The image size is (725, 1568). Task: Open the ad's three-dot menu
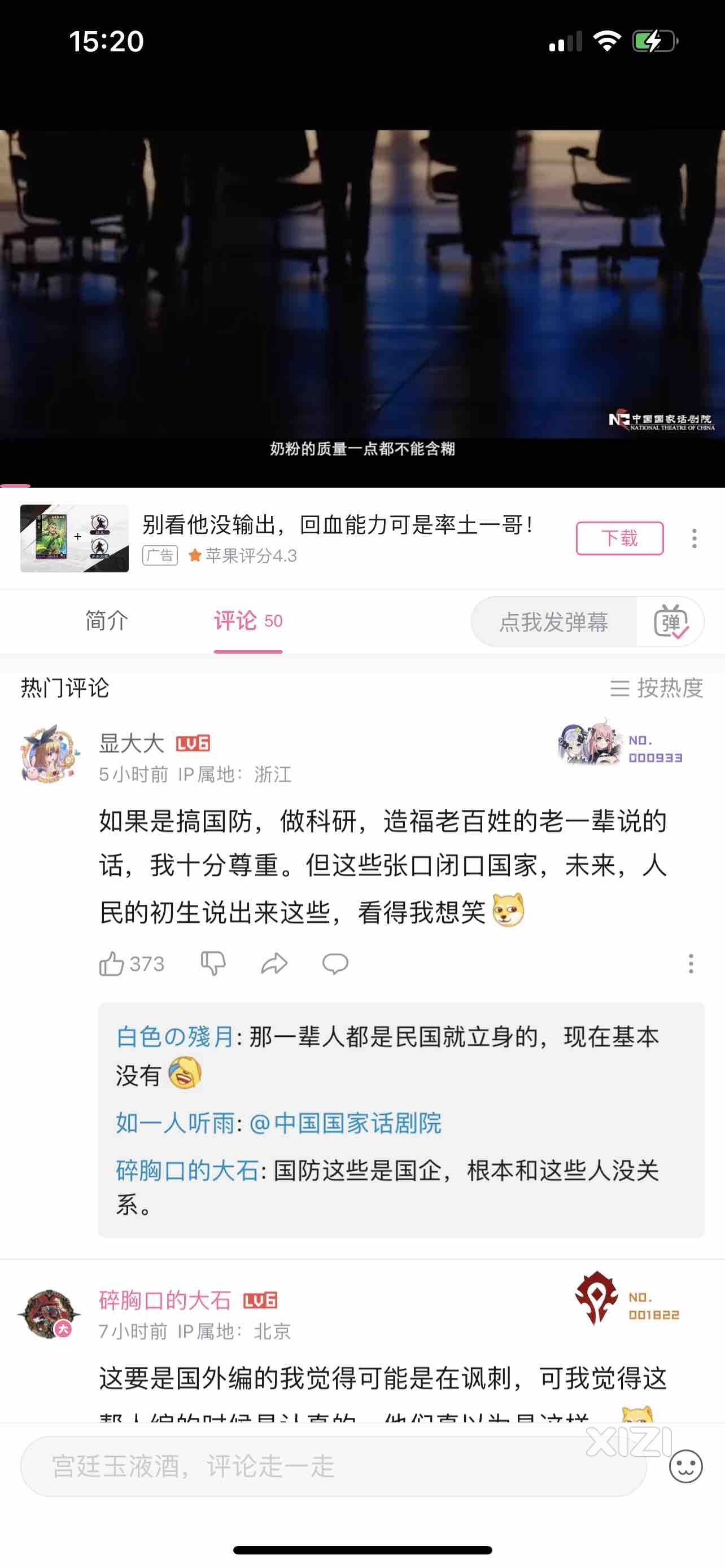pyautogui.click(x=694, y=538)
